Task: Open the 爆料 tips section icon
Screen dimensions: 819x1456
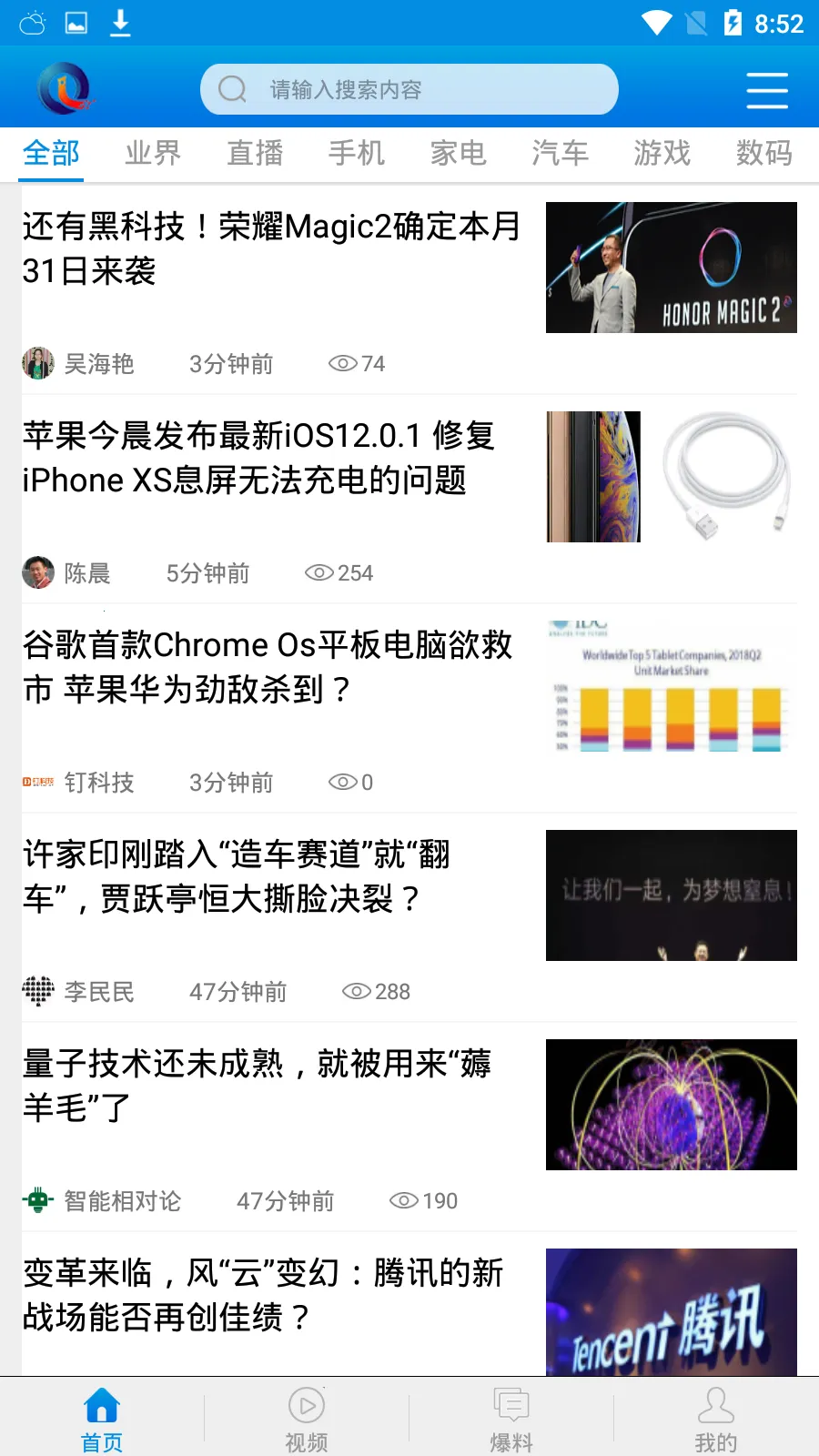Action: click(511, 1406)
